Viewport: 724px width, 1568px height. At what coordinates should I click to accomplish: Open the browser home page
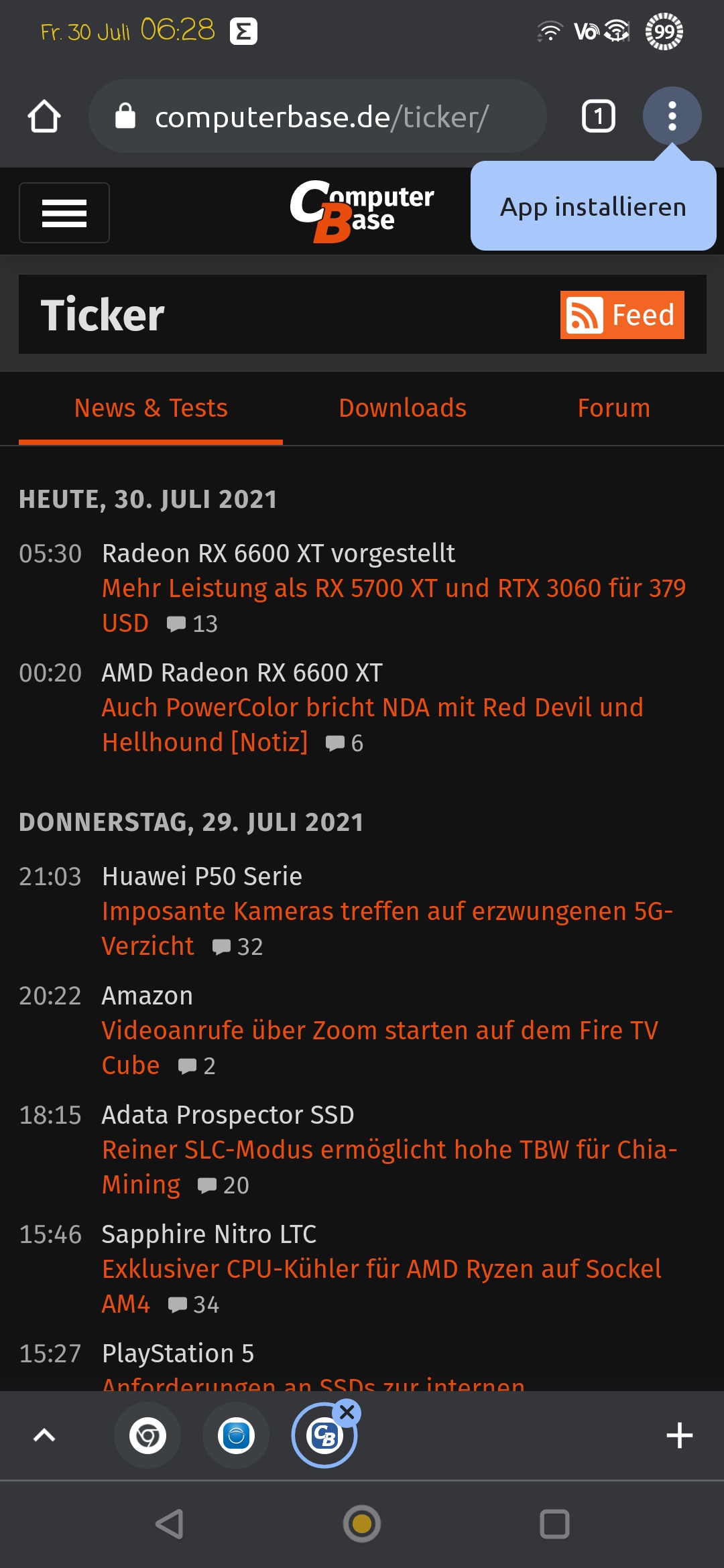[44, 117]
